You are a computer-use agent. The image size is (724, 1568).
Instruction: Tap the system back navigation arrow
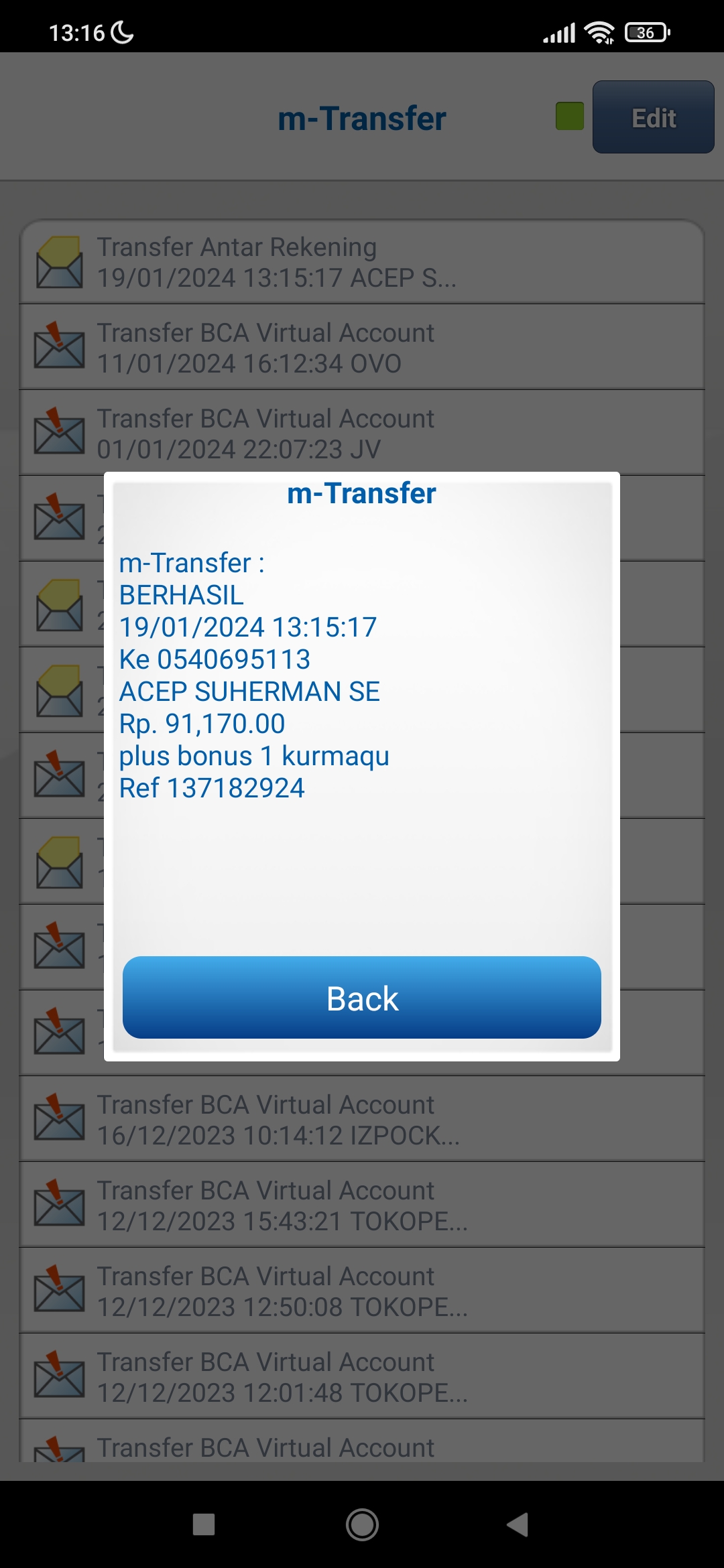click(518, 1524)
